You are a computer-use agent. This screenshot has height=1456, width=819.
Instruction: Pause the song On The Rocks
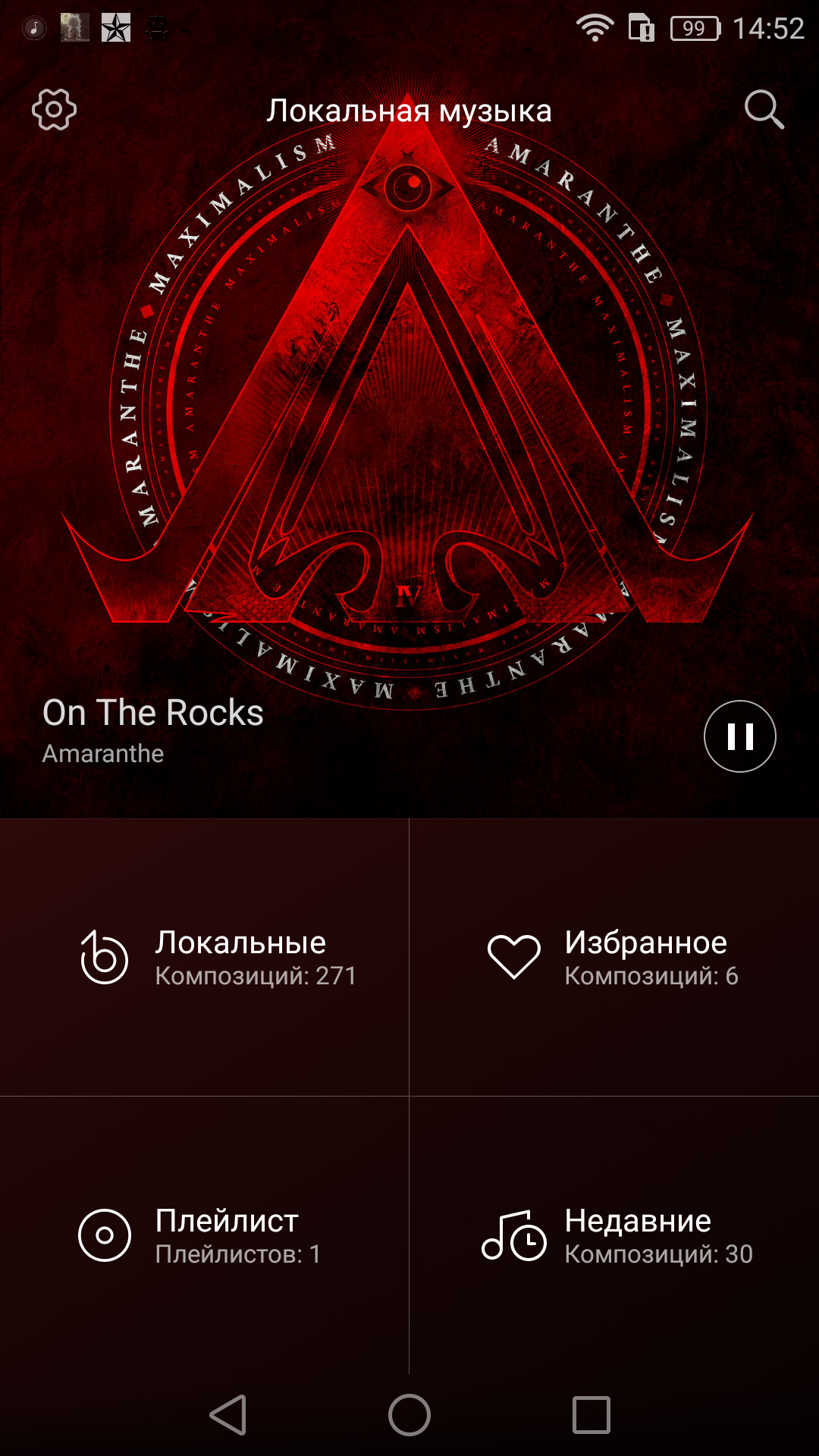coord(739,736)
